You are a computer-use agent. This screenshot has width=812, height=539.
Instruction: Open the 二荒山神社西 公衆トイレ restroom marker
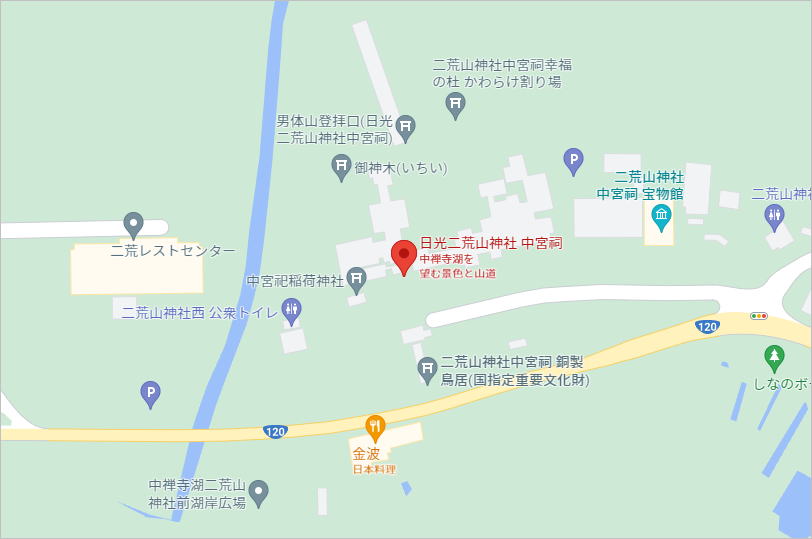click(291, 311)
